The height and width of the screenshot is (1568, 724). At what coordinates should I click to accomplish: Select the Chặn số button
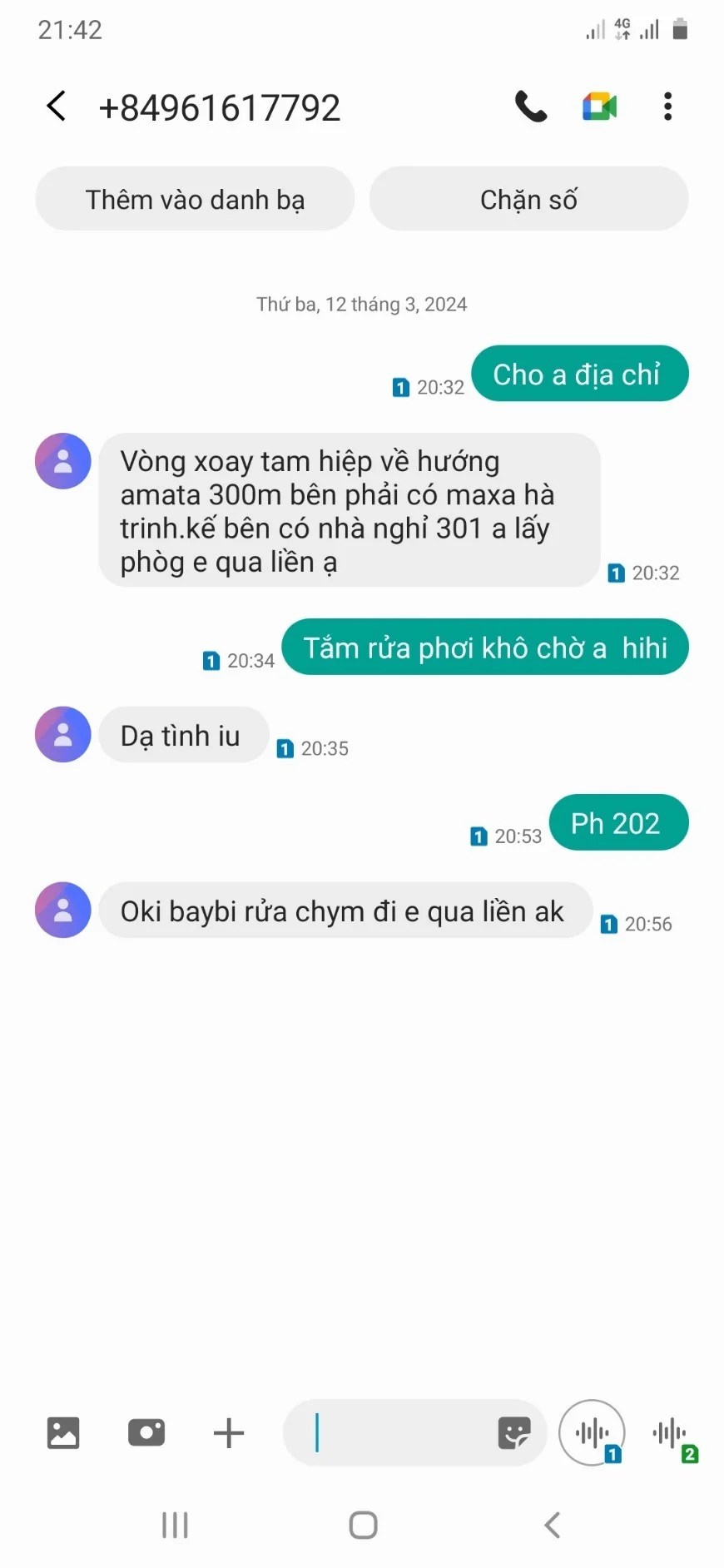[528, 200]
